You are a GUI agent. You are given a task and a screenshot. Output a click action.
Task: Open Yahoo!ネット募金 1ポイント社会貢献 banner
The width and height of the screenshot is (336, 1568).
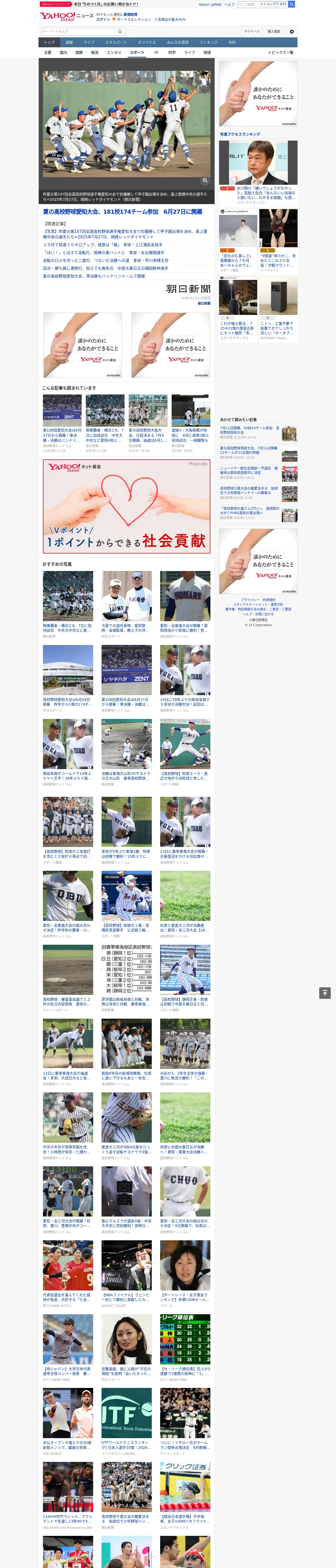pos(126,506)
